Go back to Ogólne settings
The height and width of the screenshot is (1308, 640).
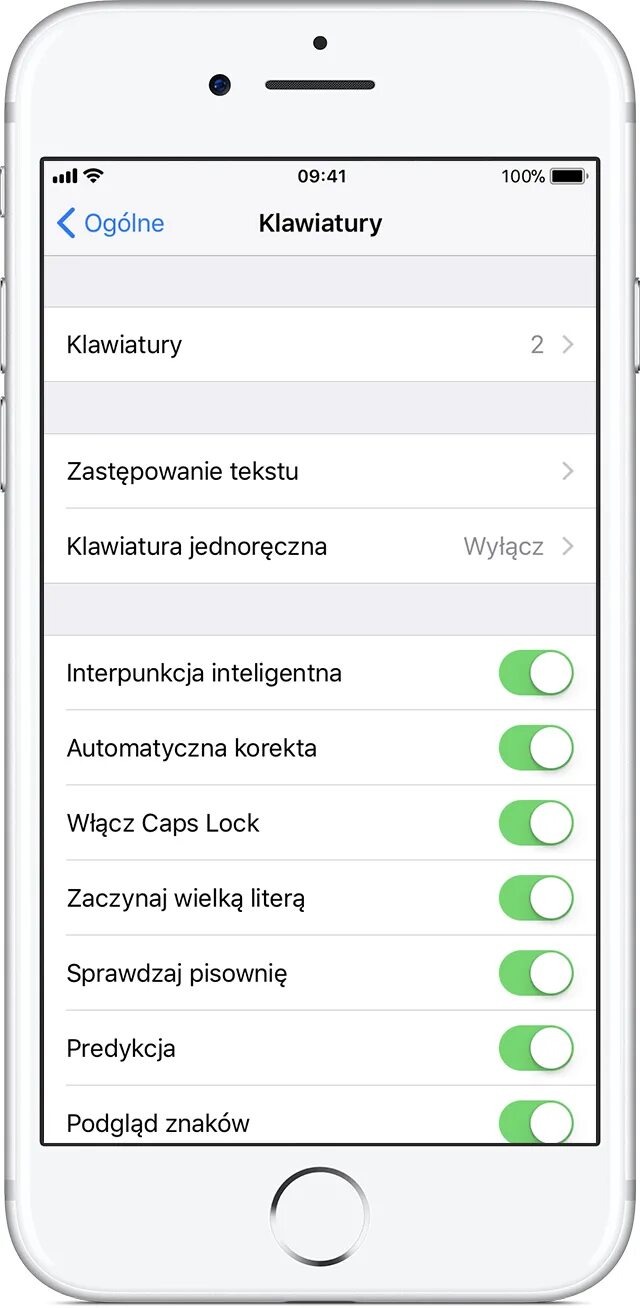(x=110, y=223)
